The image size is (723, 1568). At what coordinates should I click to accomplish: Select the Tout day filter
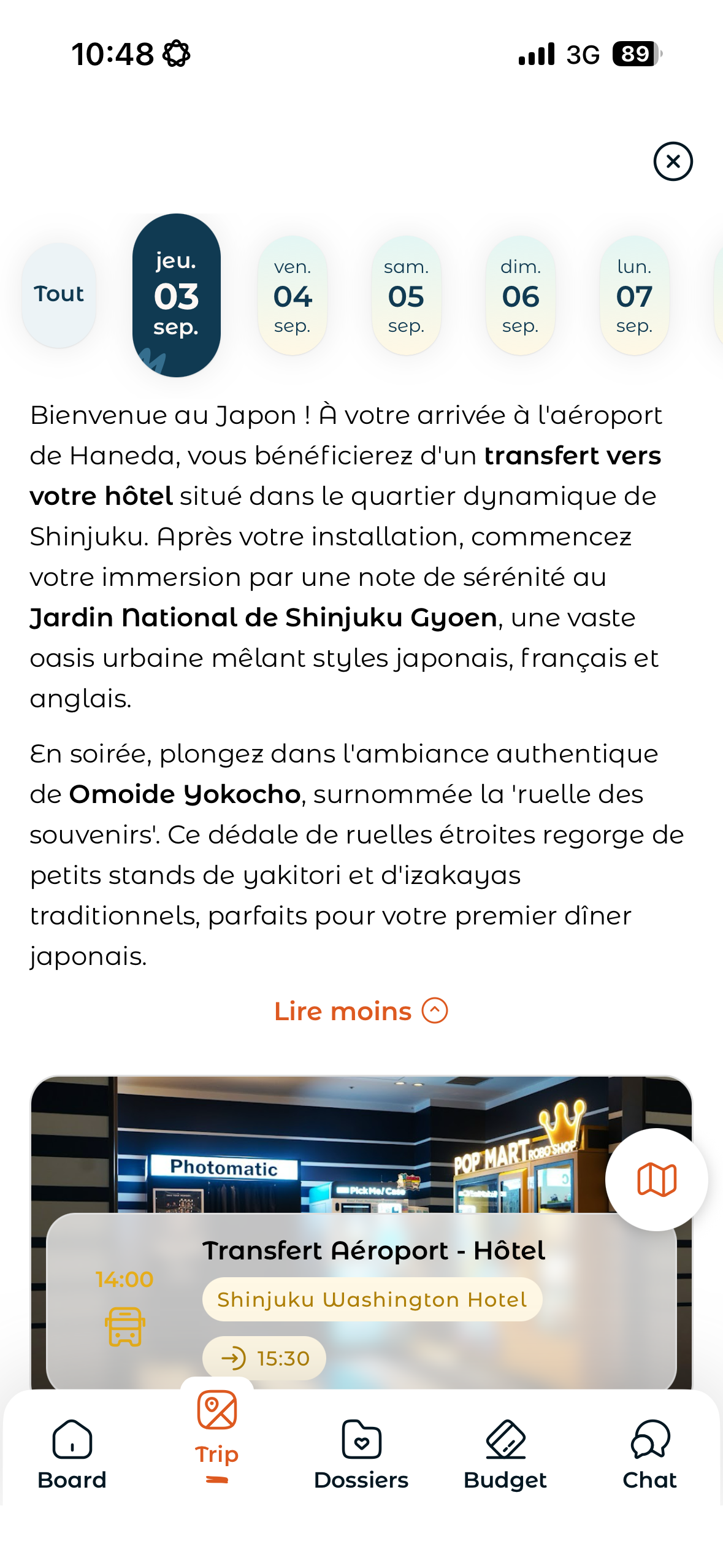59,295
